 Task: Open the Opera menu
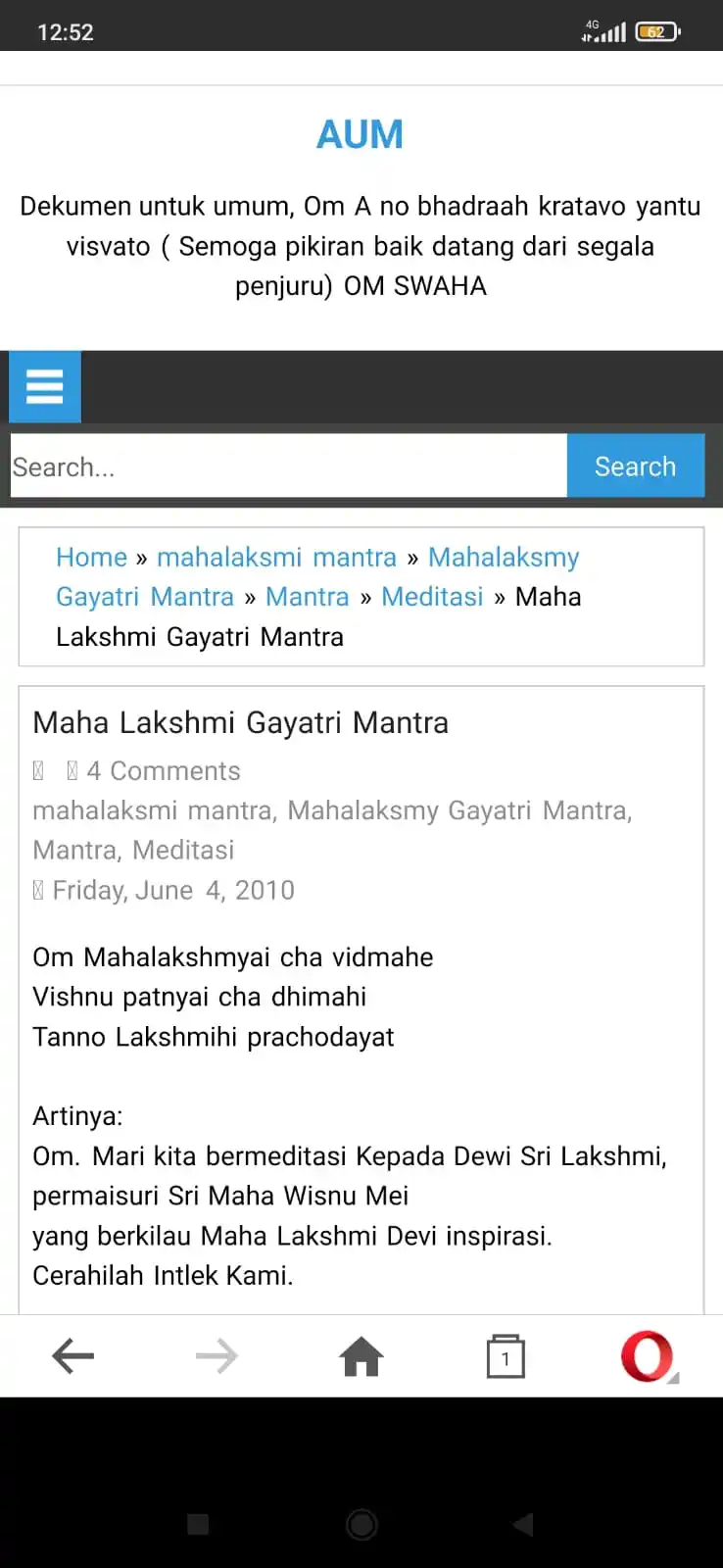649,1356
